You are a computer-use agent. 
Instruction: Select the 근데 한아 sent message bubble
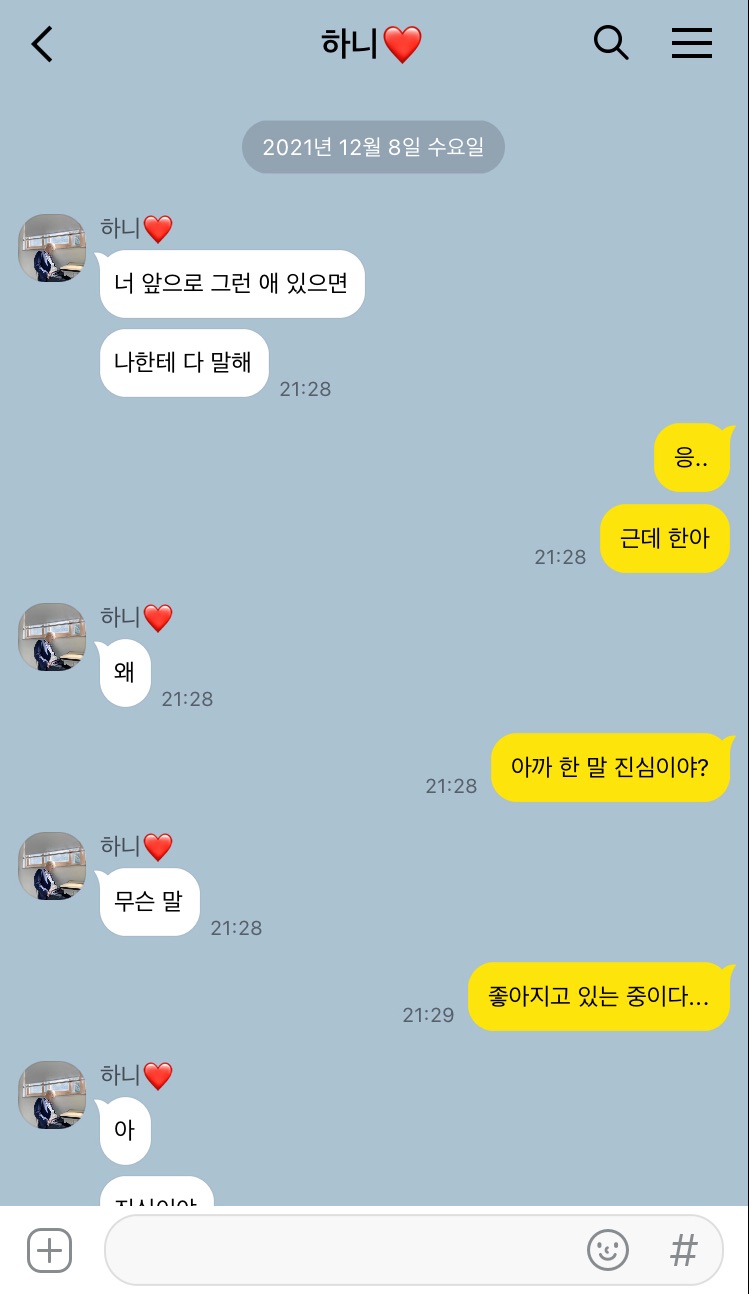point(665,538)
